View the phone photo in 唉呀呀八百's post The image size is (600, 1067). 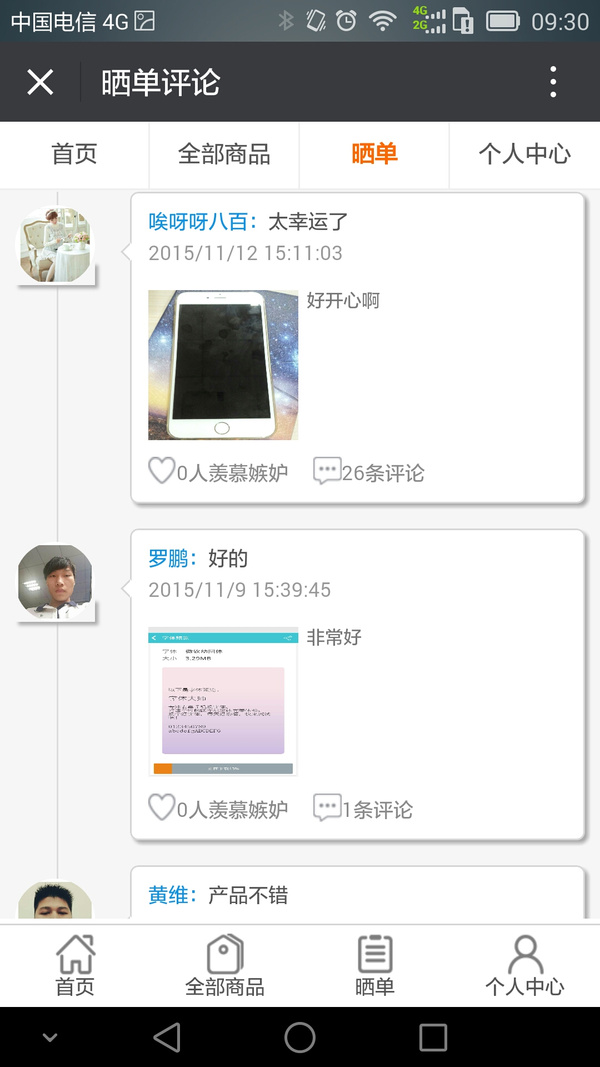(223, 365)
